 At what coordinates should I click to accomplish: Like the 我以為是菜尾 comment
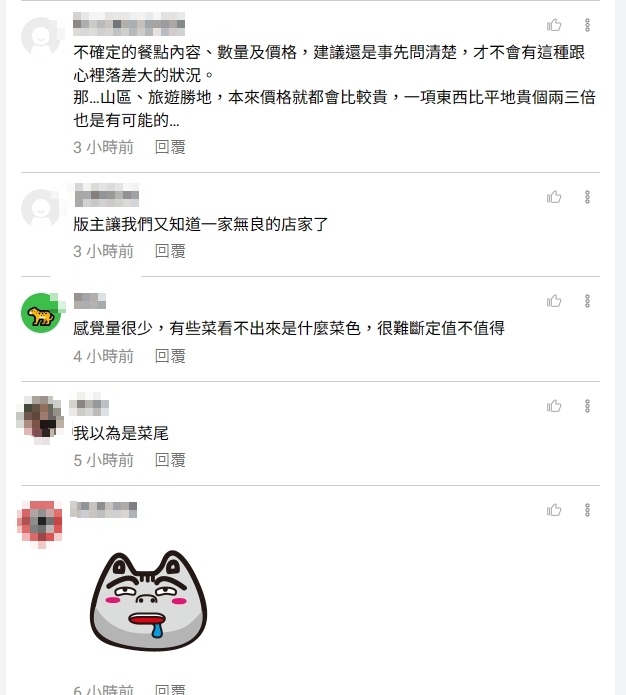click(x=554, y=406)
